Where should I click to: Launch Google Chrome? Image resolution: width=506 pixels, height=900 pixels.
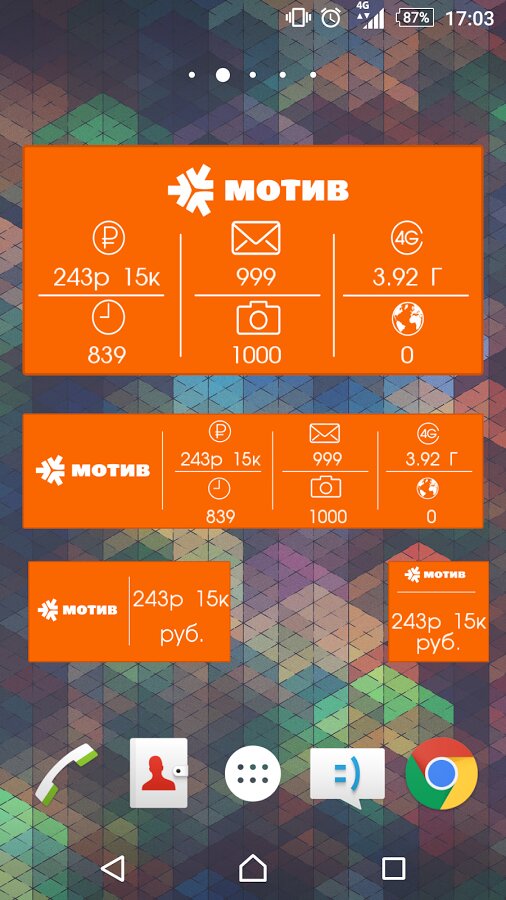click(441, 774)
